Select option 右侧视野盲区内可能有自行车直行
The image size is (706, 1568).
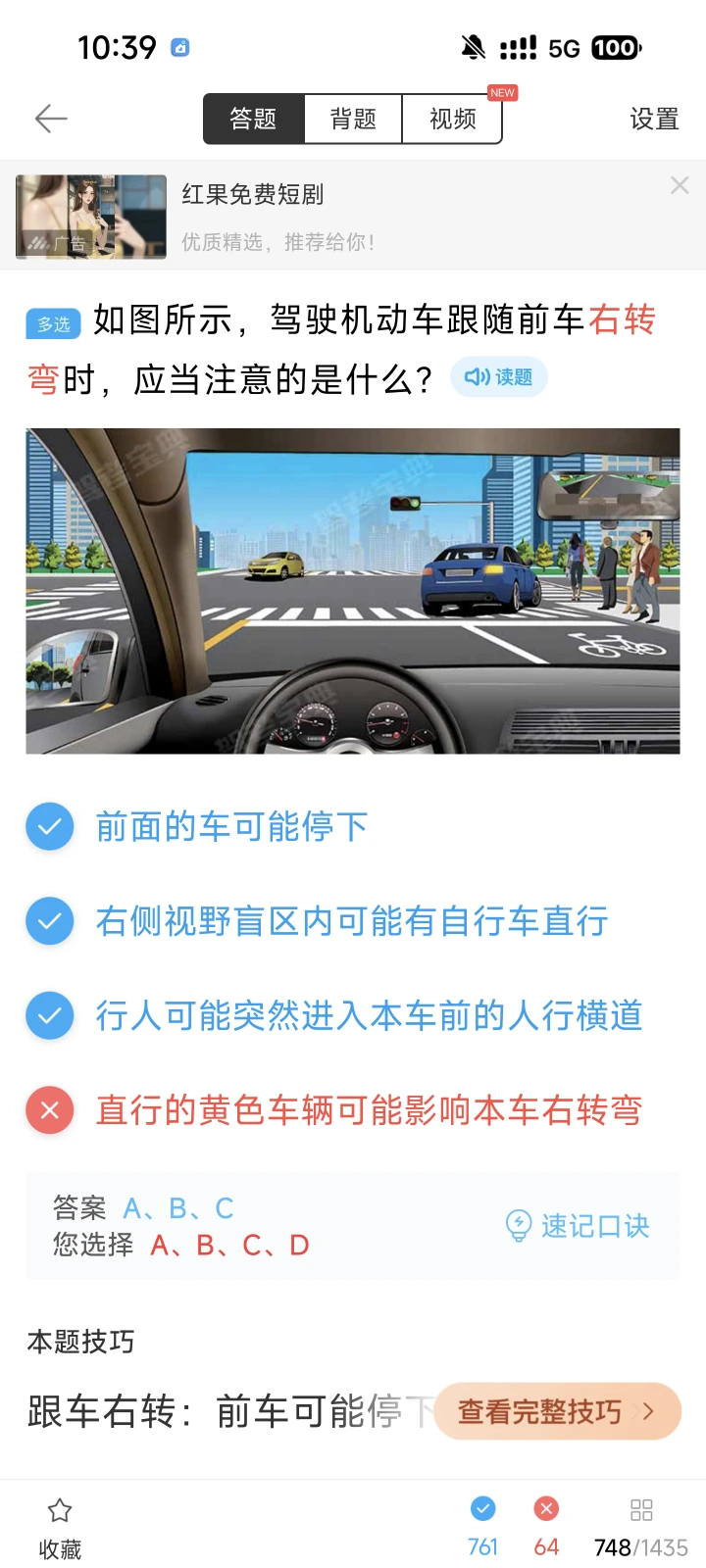tap(351, 920)
